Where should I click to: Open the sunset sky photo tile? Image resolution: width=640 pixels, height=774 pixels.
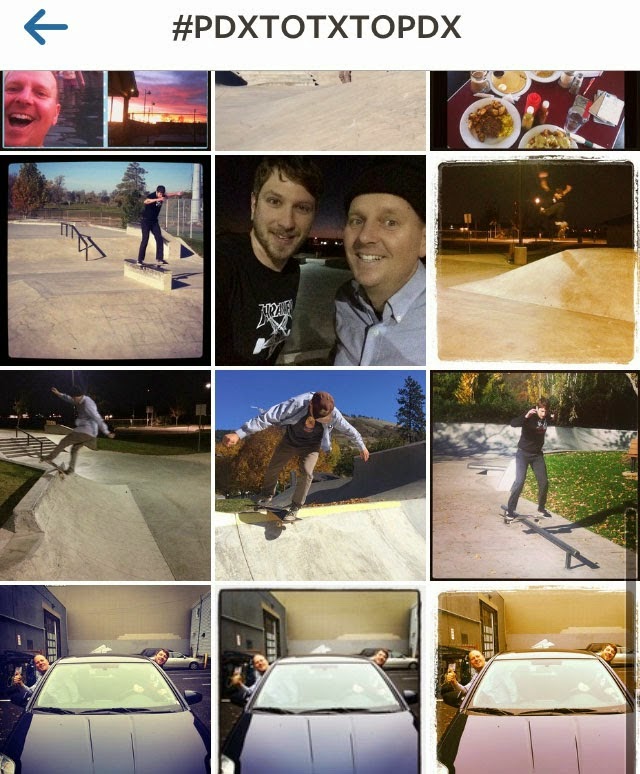[x=158, y=108]
